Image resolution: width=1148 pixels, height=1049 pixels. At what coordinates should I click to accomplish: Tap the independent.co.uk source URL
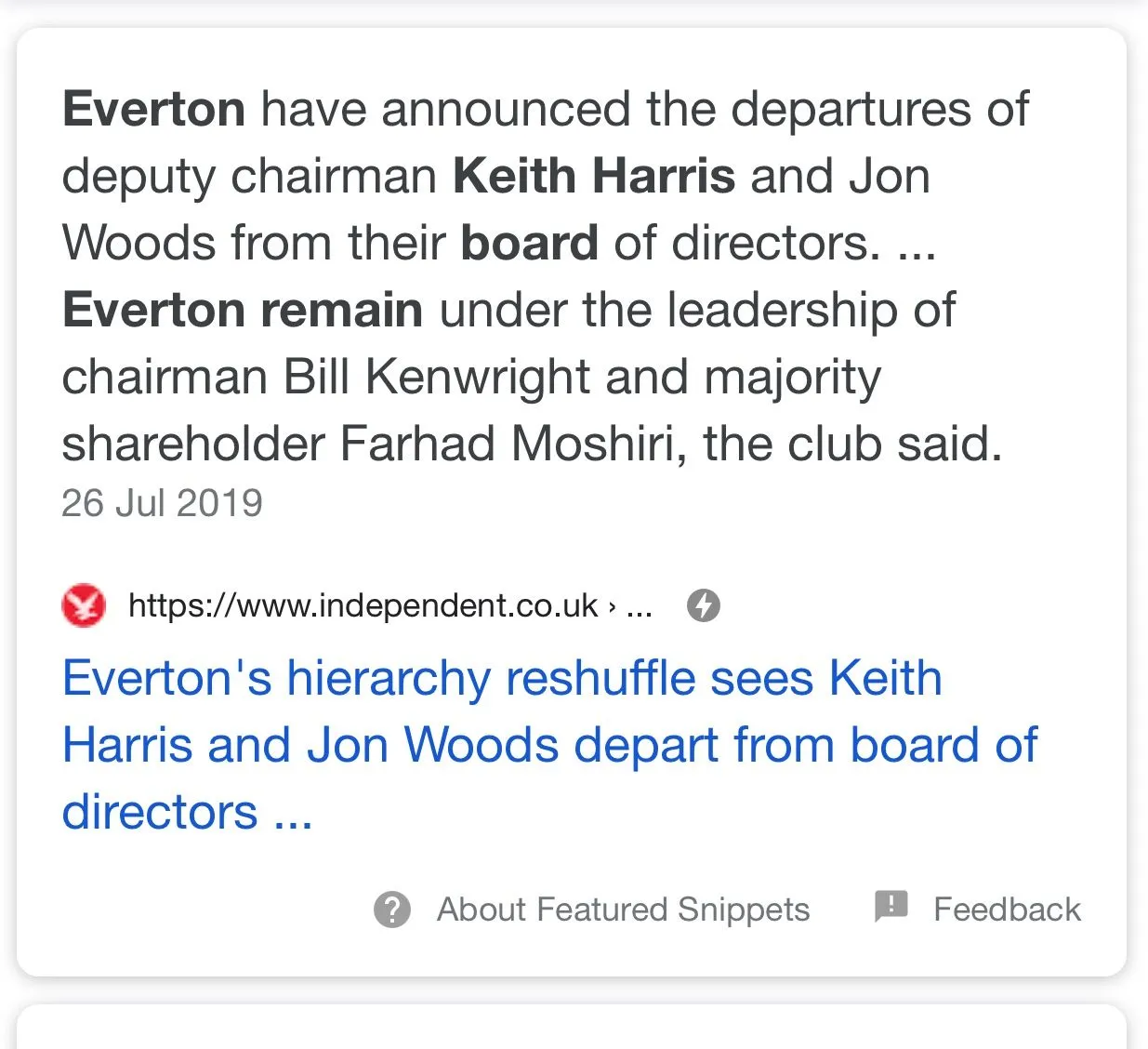[x=363, y=605]
